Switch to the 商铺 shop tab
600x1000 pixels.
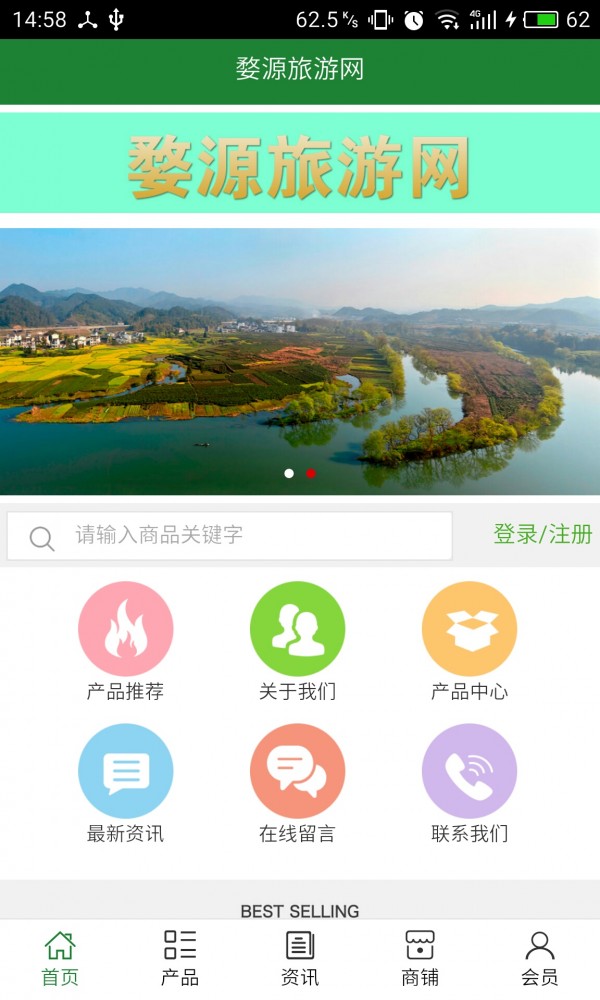tap(420, 958)
